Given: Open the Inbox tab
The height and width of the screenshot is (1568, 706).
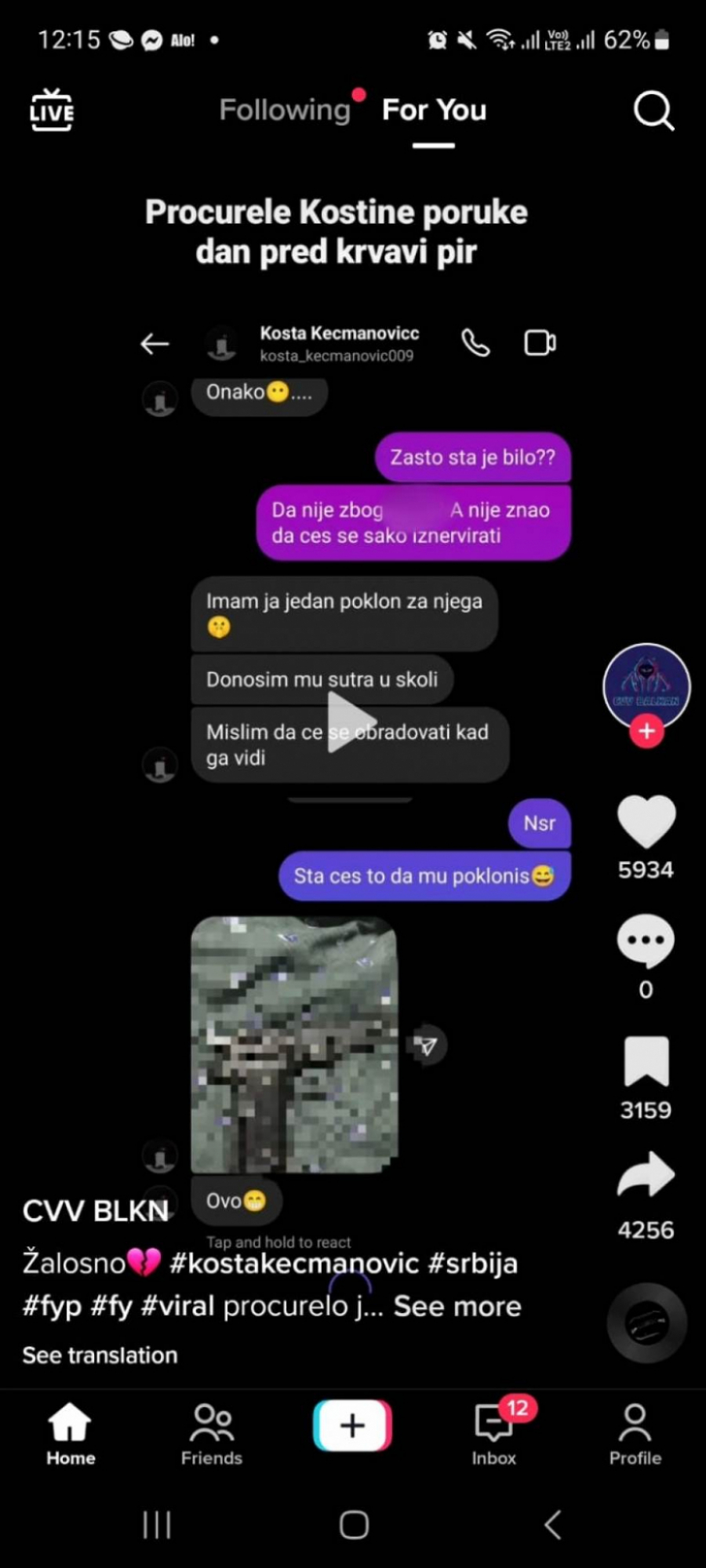Looking at the screenshot, I should (x=494, y=1435).
